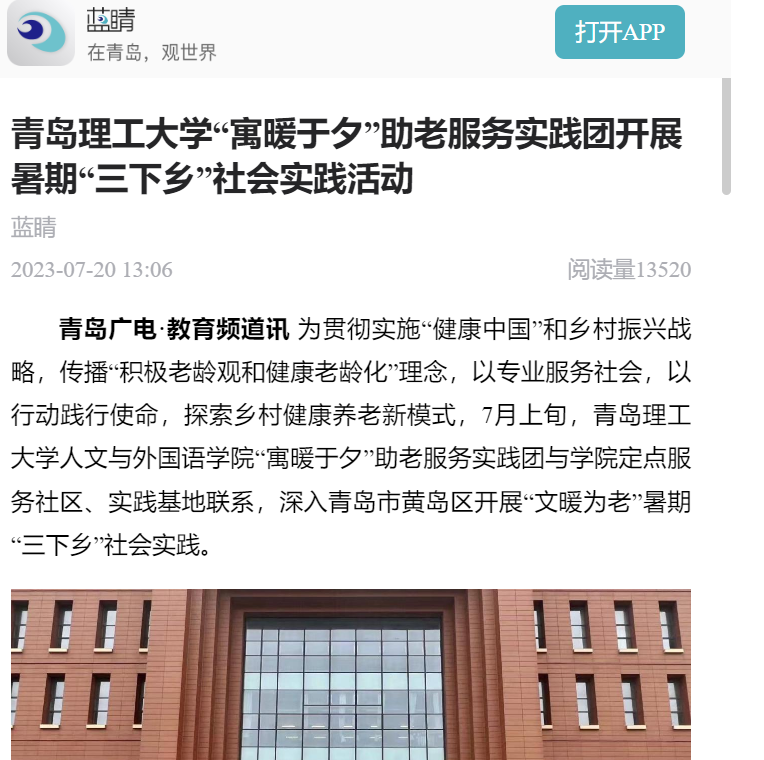Viewport: 764px width, 760px height.
Task: Open the 蓝睛 app logo banner
Action: click(41, 33)
